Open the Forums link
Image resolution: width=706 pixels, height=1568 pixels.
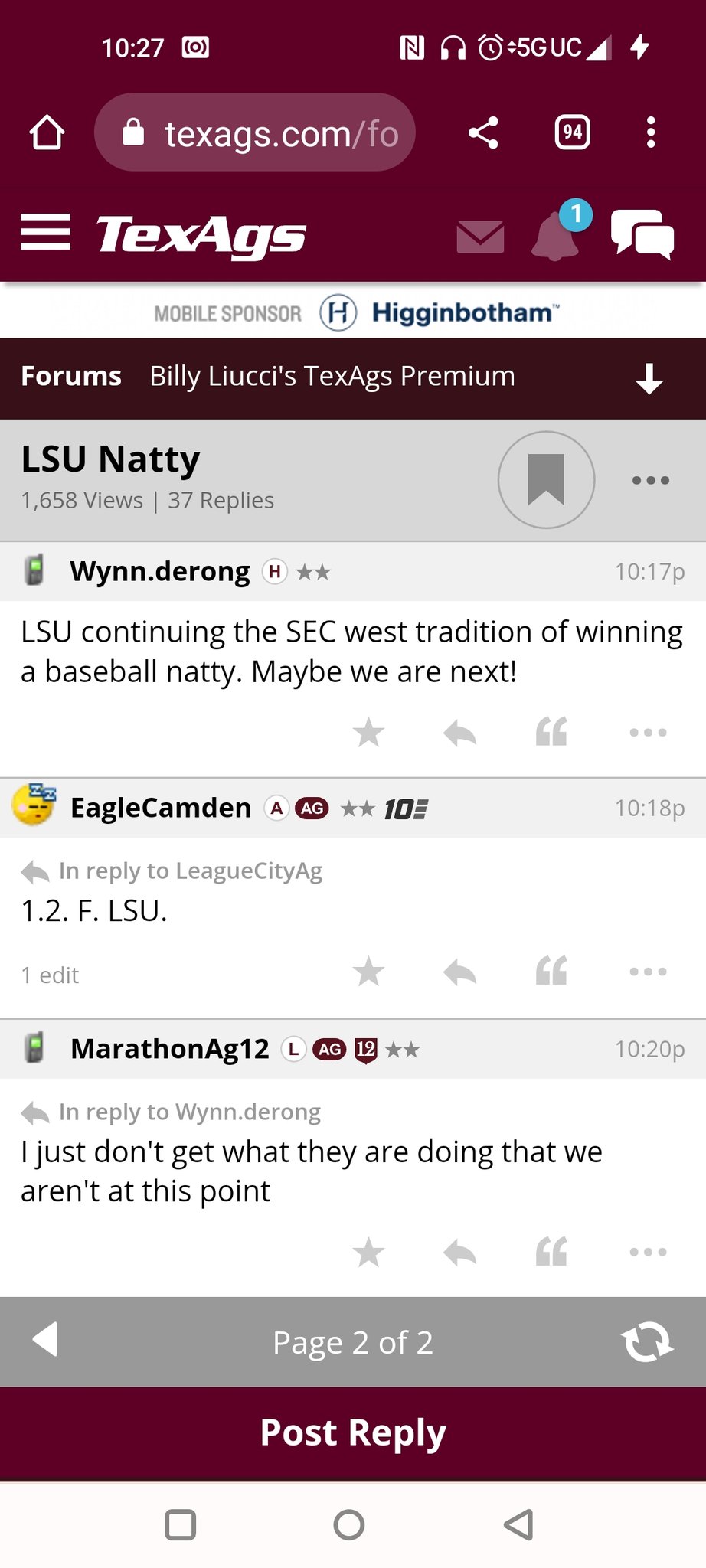[71, 376]
